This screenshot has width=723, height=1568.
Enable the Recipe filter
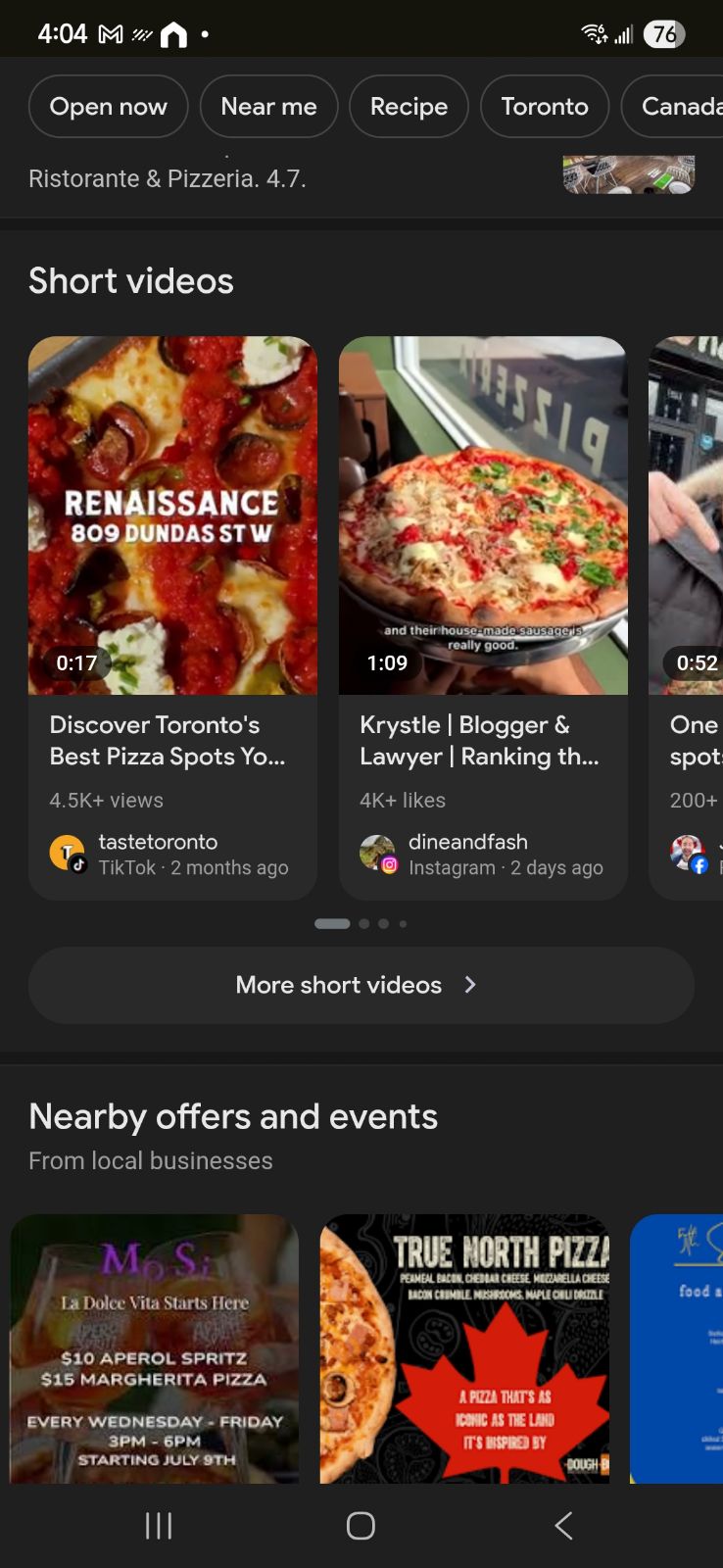tap(409, 106)
